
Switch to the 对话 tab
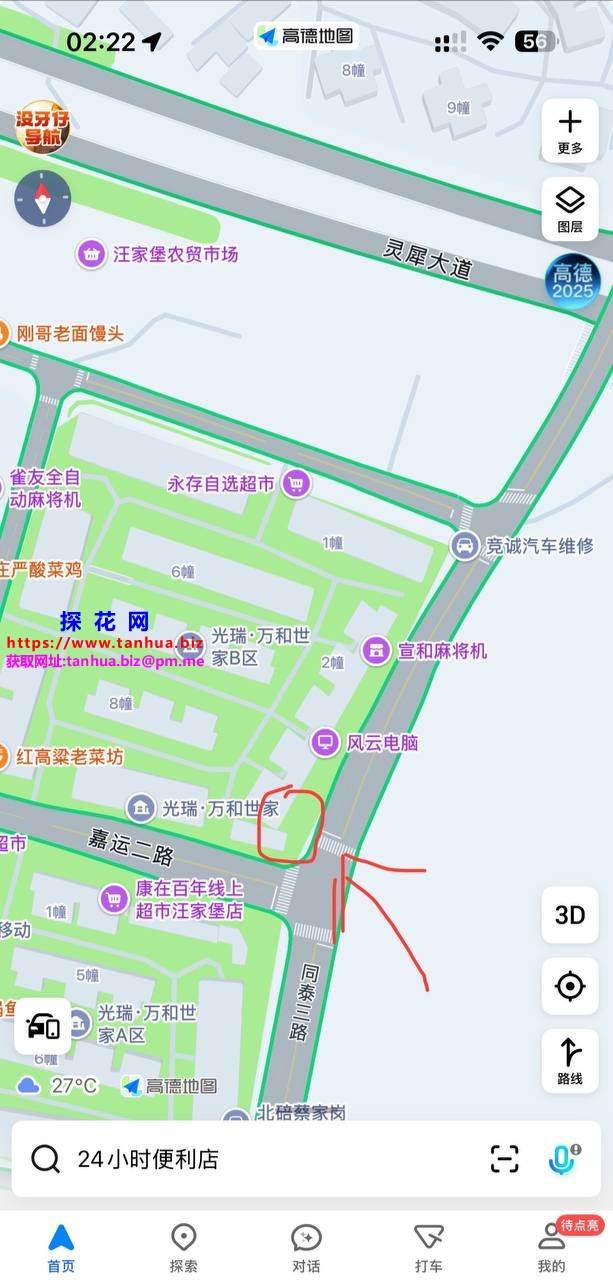click(306, 1247)
